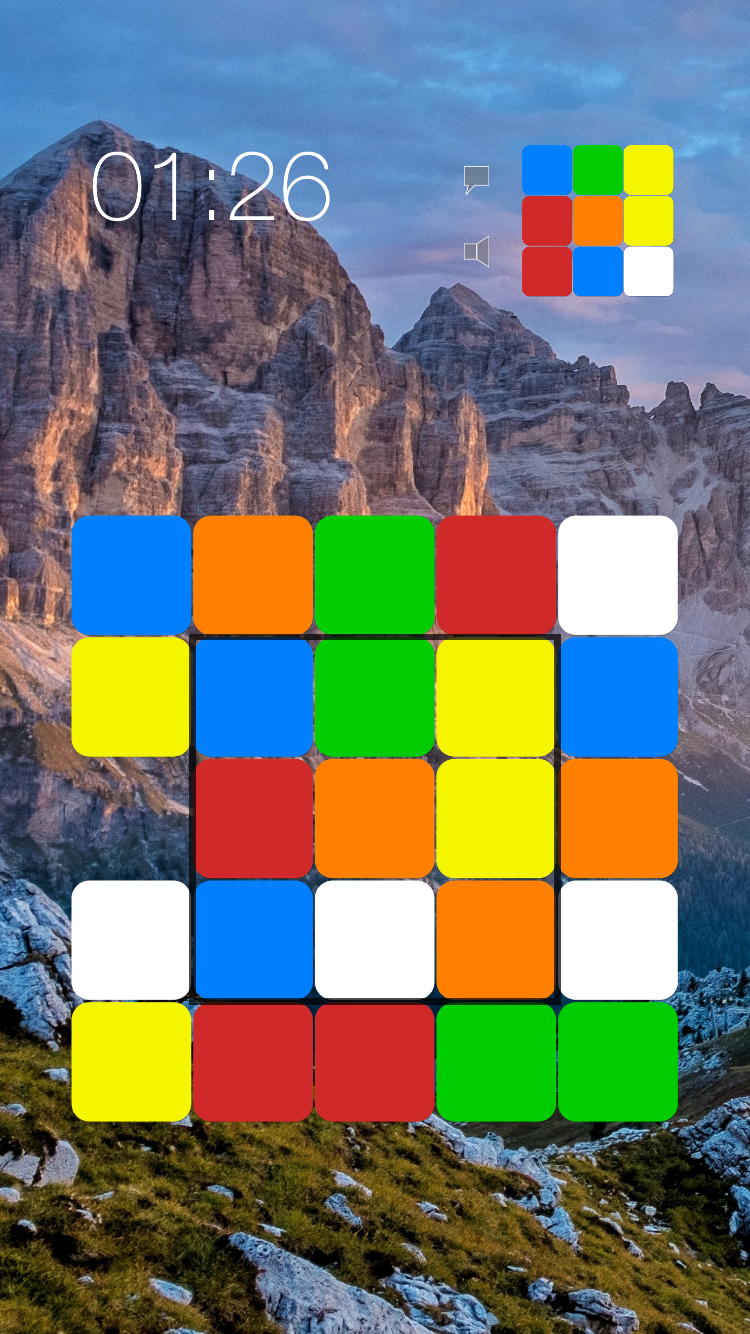Tap the white tile directly below the empty gap
Image resolution: width=750 pixels, height=1334 pixels.
[x=131, y=940]
